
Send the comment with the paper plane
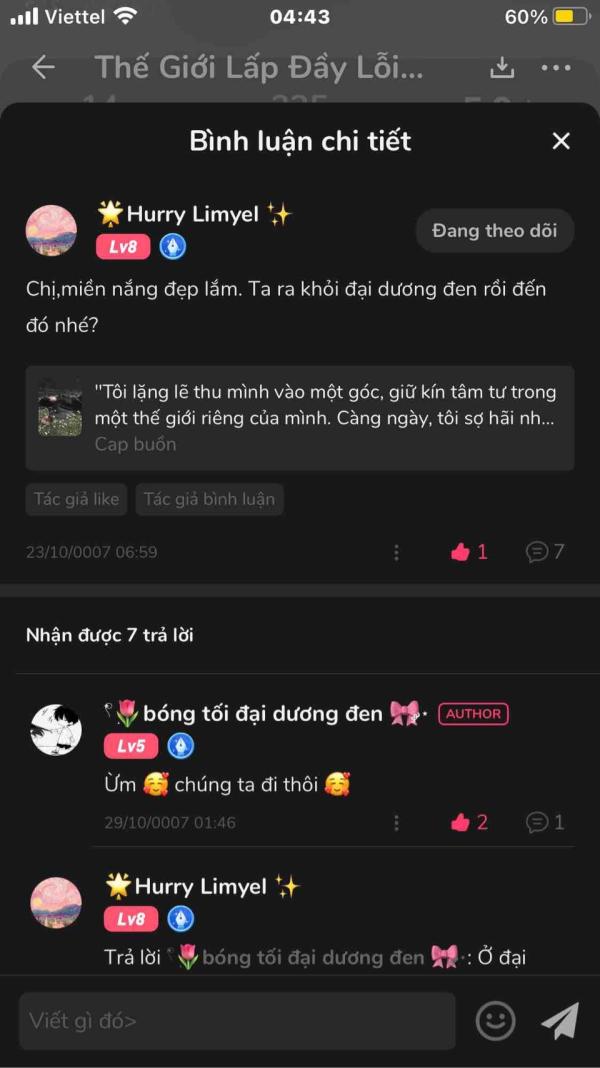[559, 1021]
